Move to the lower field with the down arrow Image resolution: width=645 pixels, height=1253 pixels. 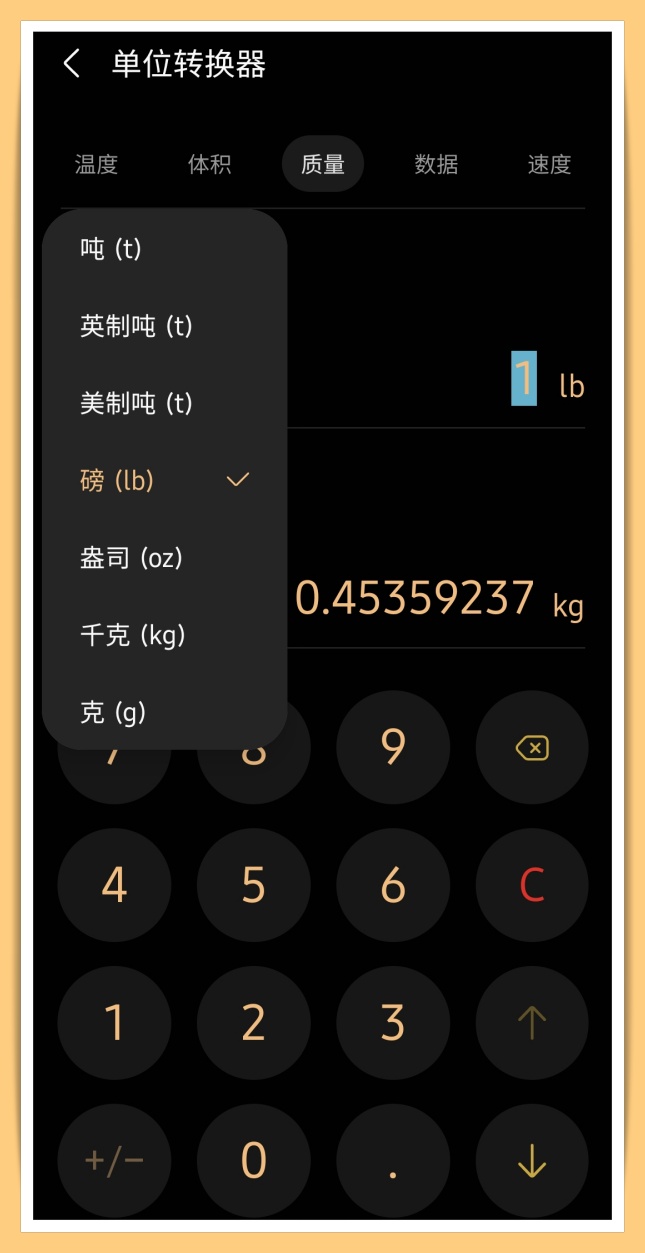[x=532, y=1161]
